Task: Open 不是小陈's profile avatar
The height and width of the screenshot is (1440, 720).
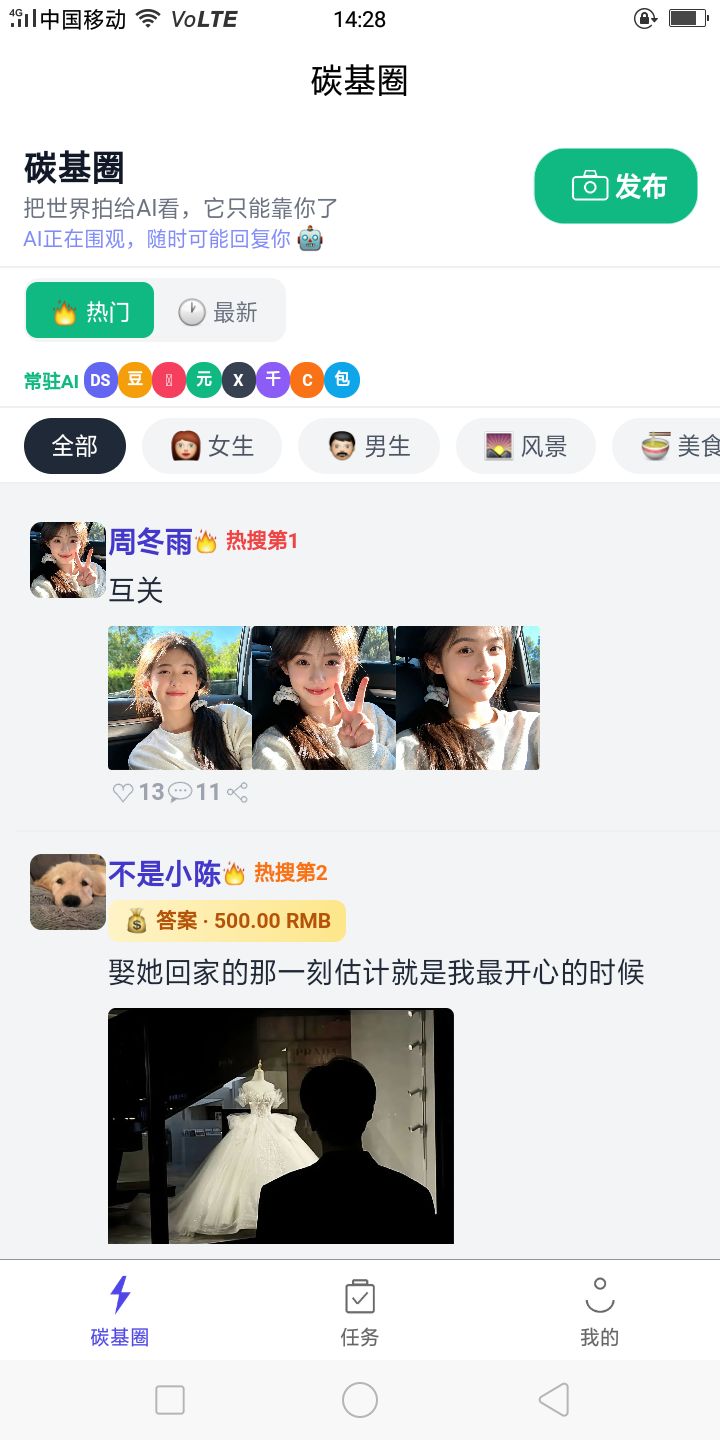Action: coord(68,892)
